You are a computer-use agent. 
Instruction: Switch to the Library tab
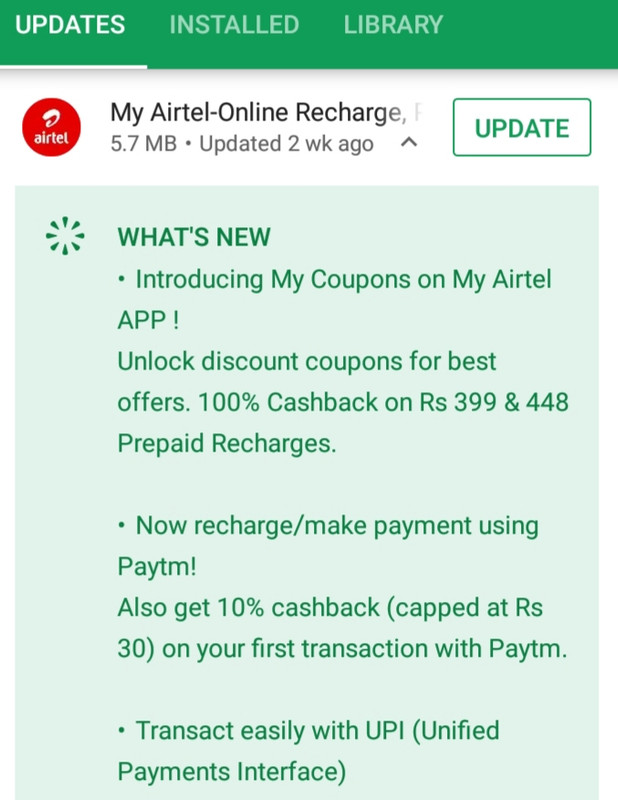[x=393, y=25]
